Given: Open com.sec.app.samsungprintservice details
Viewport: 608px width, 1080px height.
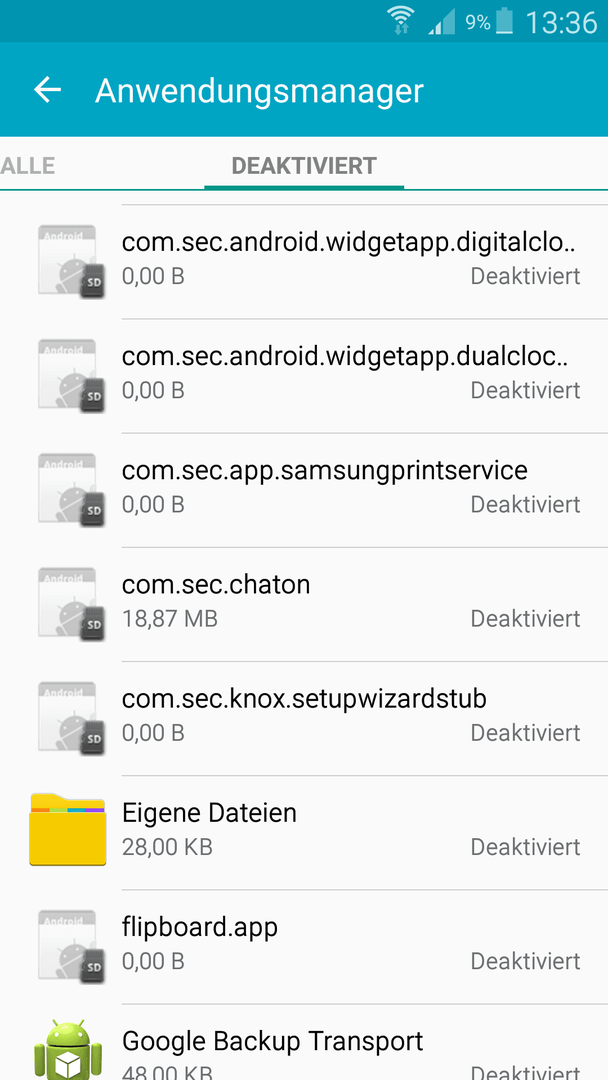Looking at the screenshot, I should tap(304, 490).
